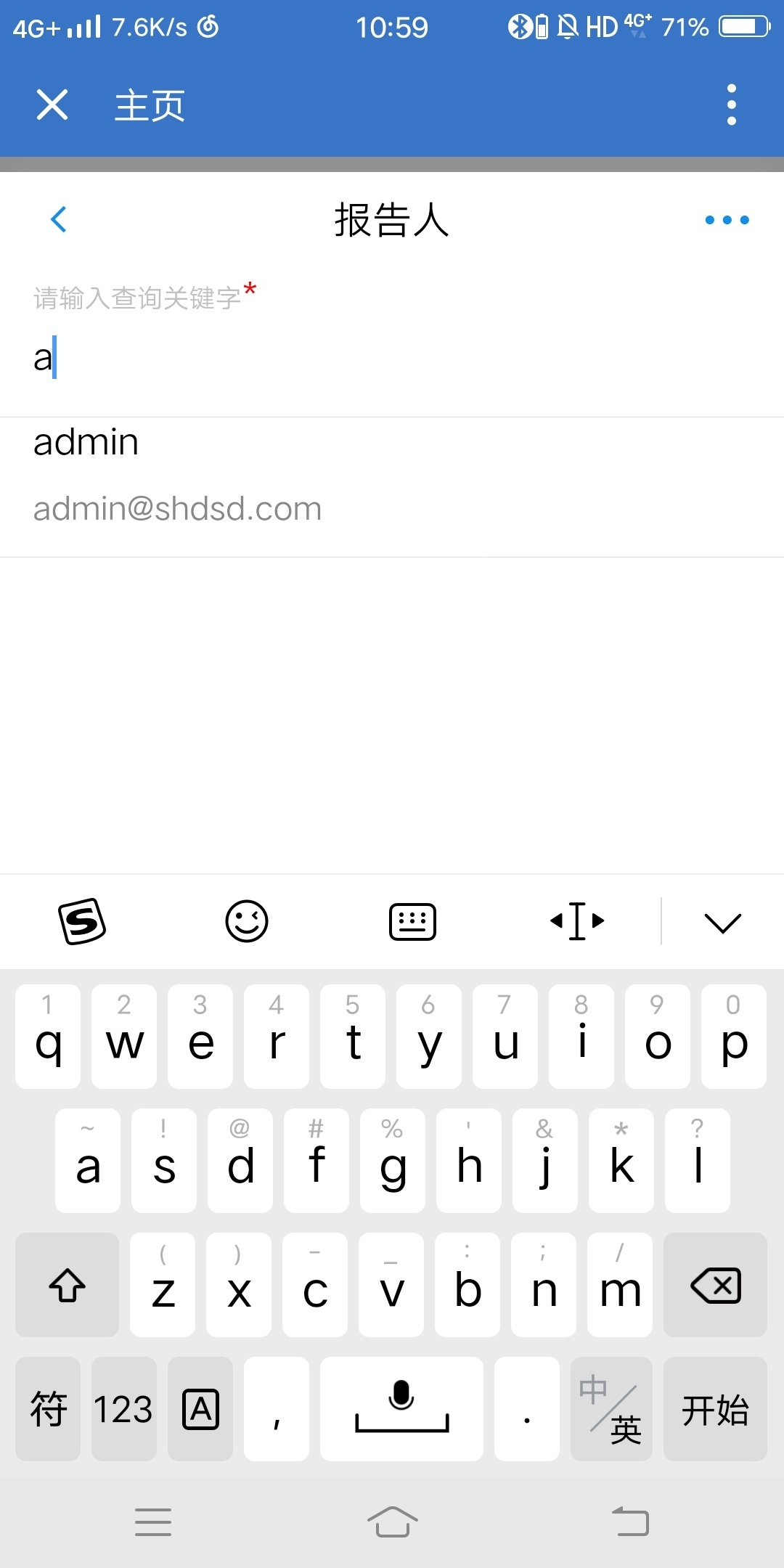Image resolution: width=784 pixels, height=1568 pixels.
Task: Tap the spacebar with microphone
Action: (x=401, y=1409)
